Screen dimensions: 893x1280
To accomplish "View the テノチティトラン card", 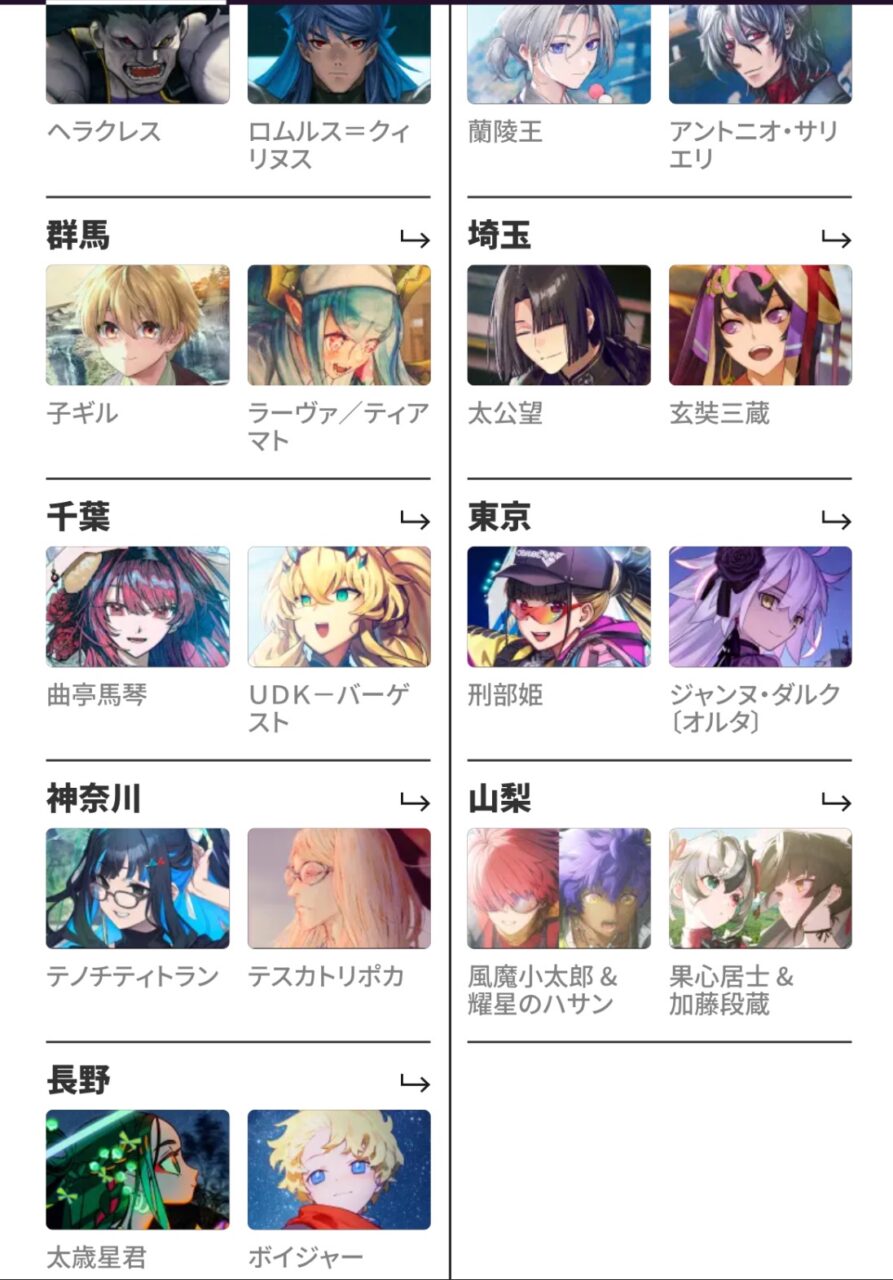I will (138, 888).
